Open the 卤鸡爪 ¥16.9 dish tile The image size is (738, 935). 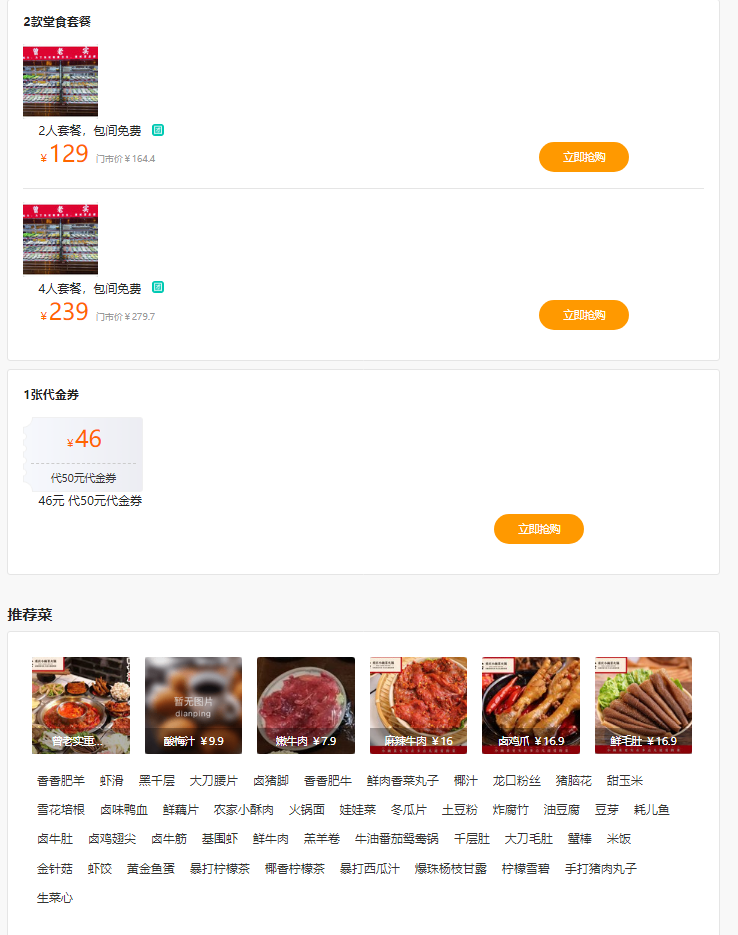(530, 705)
